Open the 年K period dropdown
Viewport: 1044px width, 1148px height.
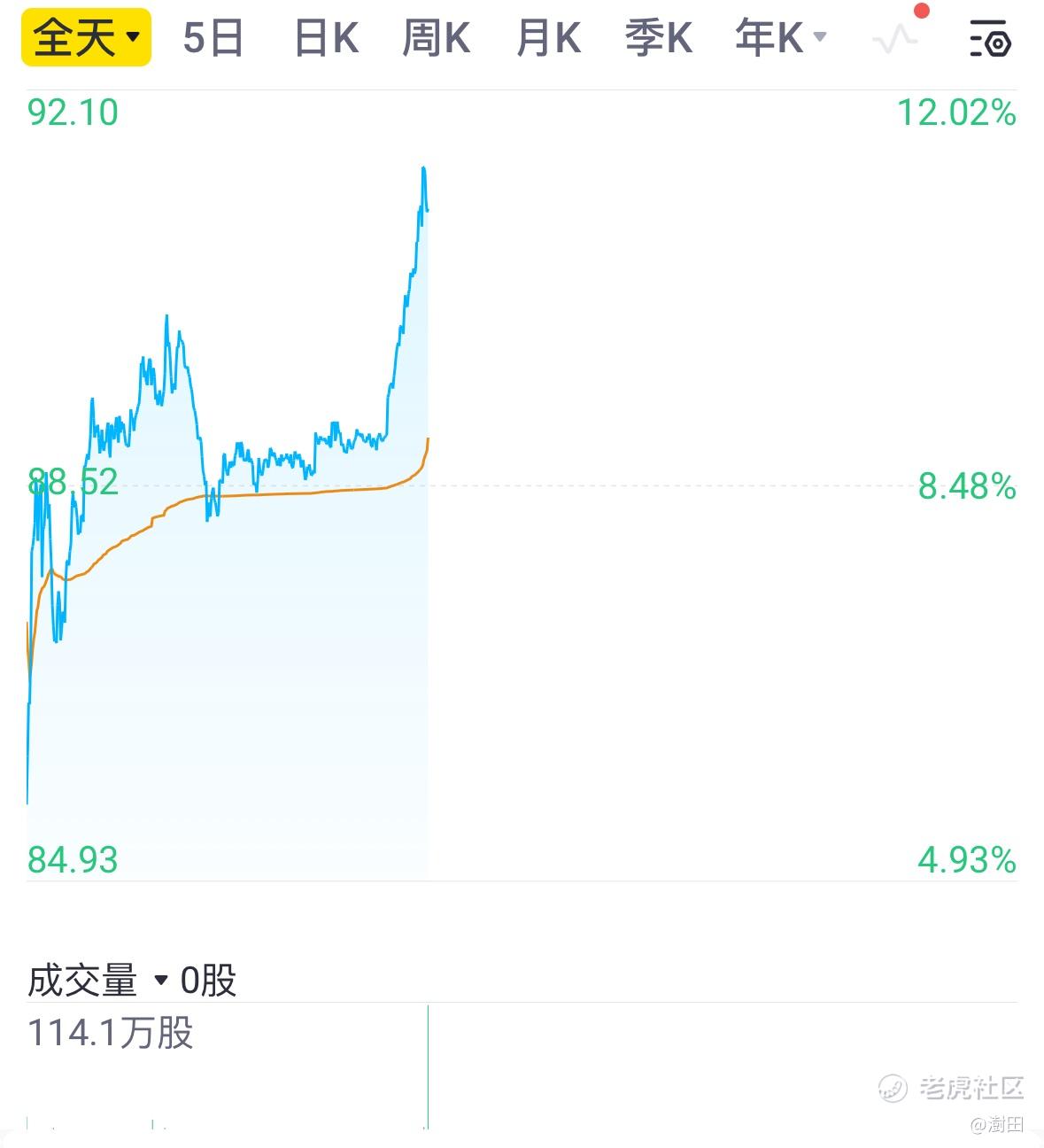780,38
